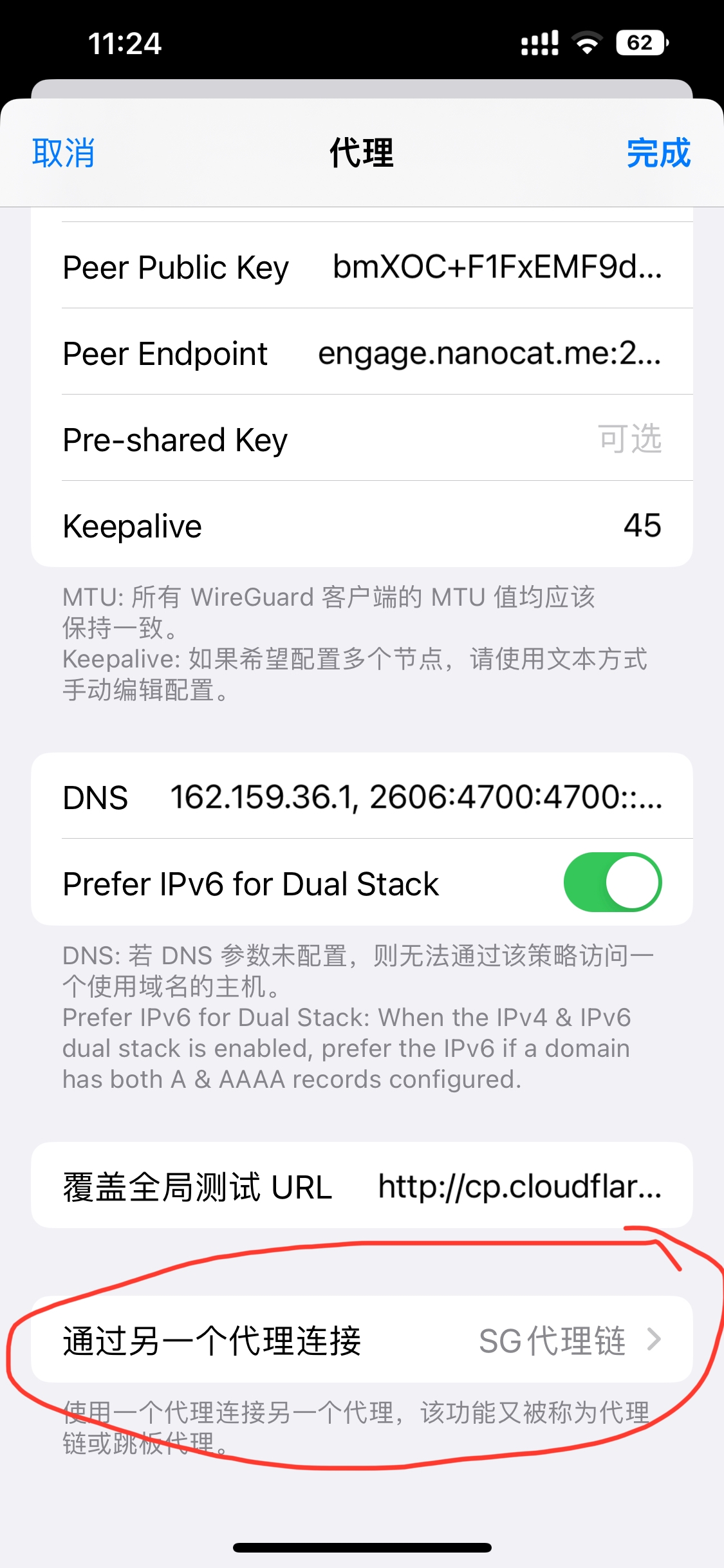The height and width of the screenshot is (1568, 724).
Task: Edit the Peer Endpoint field
Action: click(489, 353)
